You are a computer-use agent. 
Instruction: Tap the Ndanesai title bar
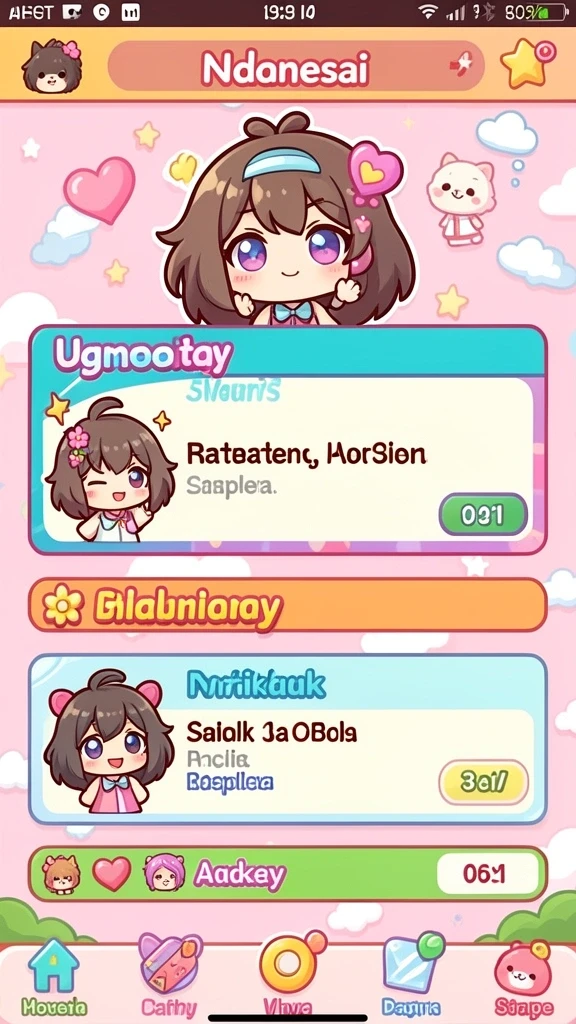tap(296, 67)
